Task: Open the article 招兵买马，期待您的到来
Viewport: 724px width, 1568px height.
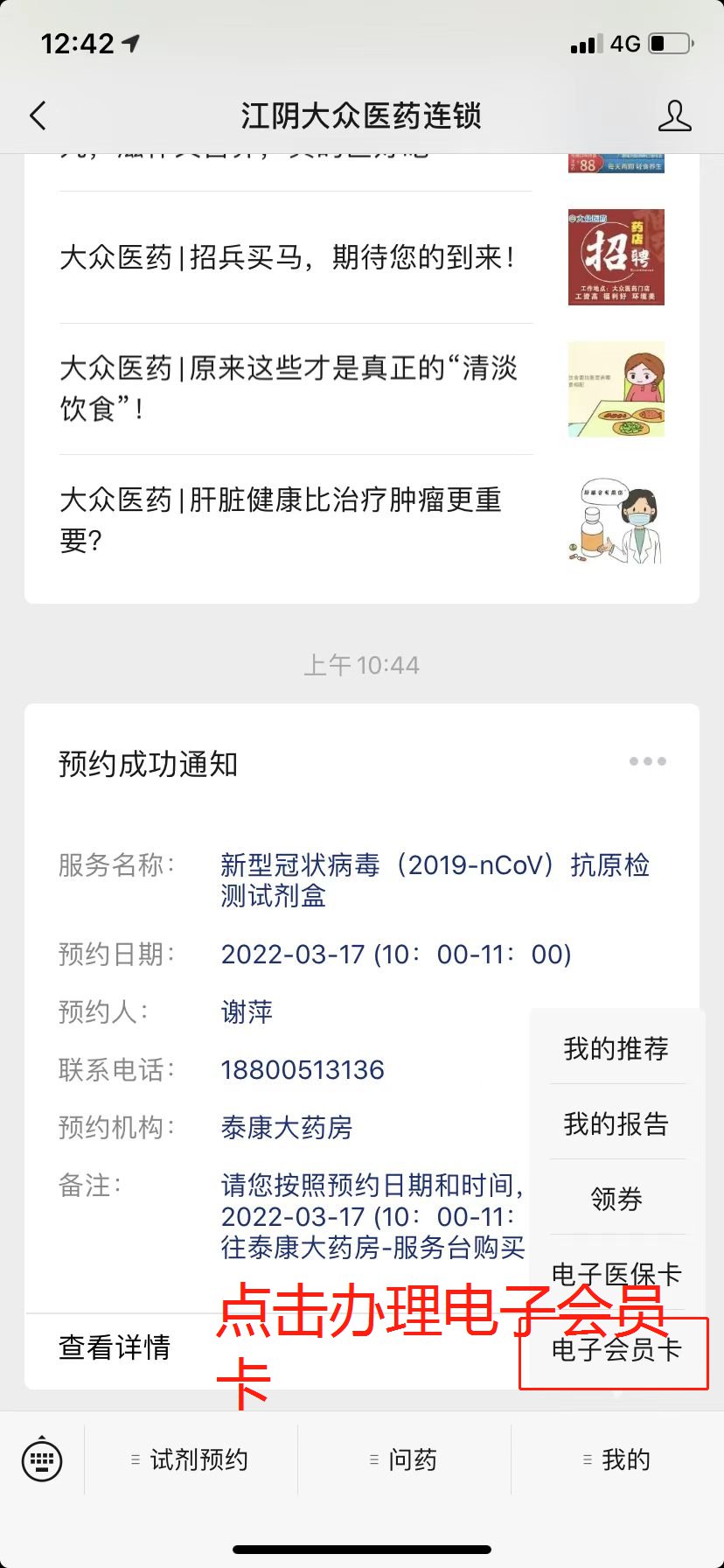Action: pyautogui.click(x=289, y=257)
